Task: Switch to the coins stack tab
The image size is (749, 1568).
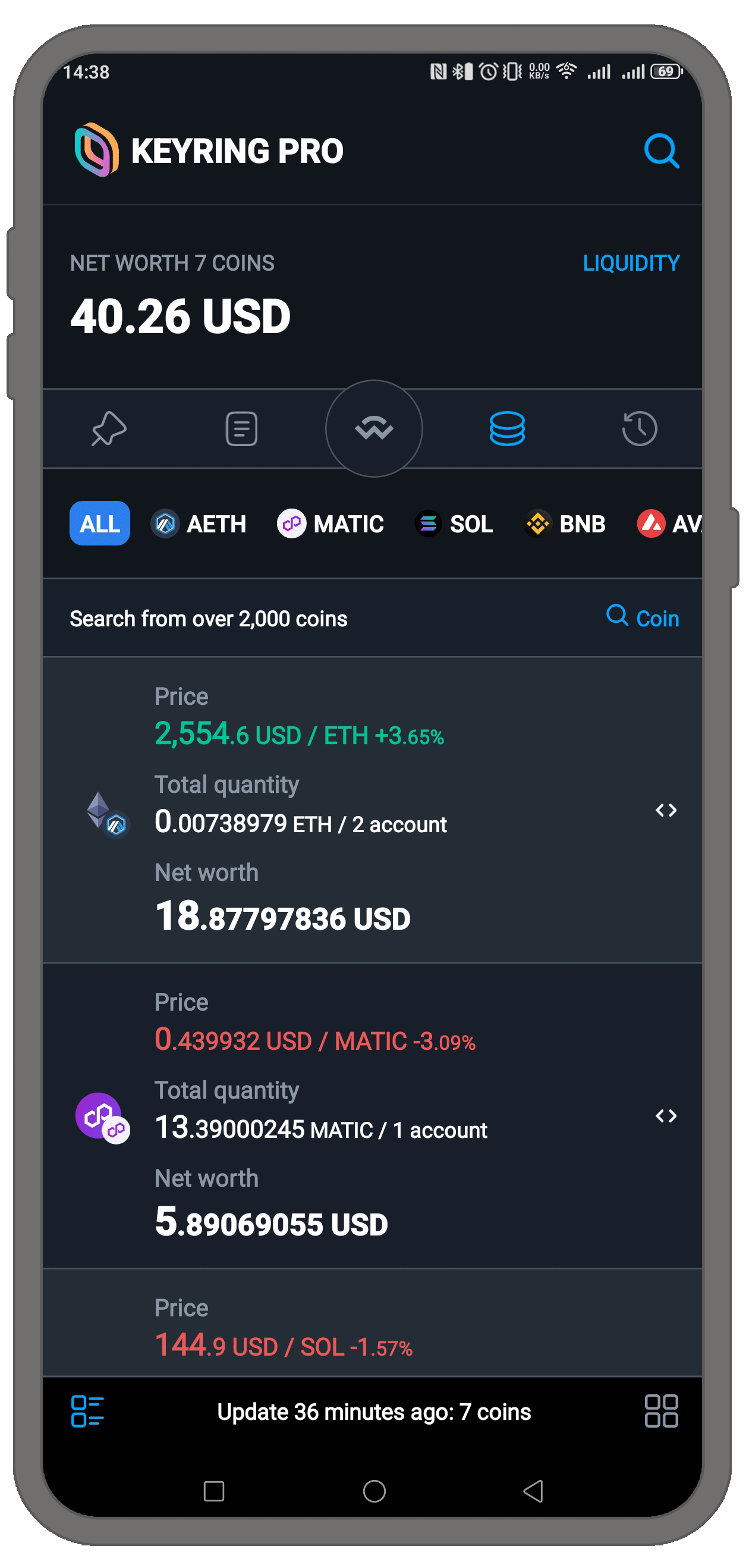Action: click(507, 428)
